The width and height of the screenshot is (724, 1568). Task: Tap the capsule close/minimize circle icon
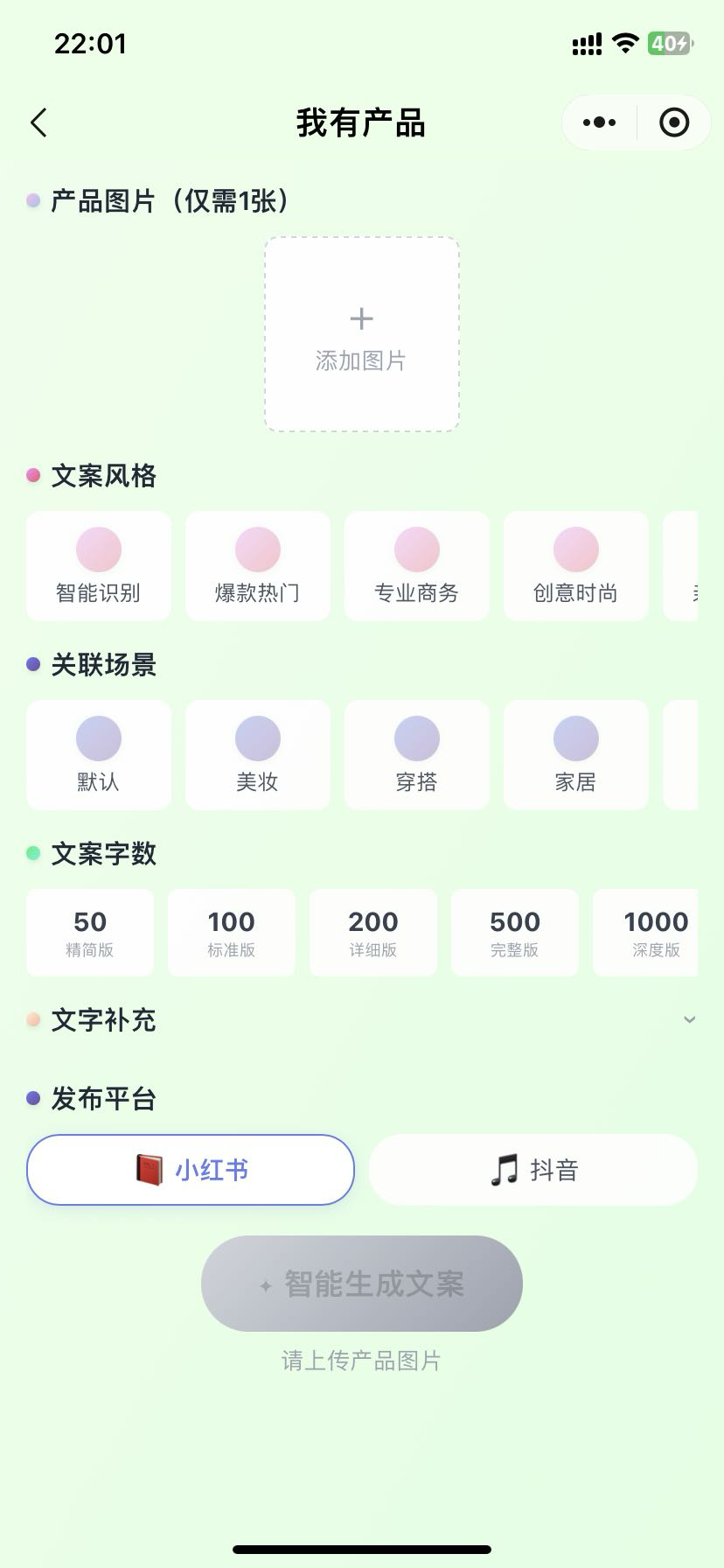tap(674, 122)
